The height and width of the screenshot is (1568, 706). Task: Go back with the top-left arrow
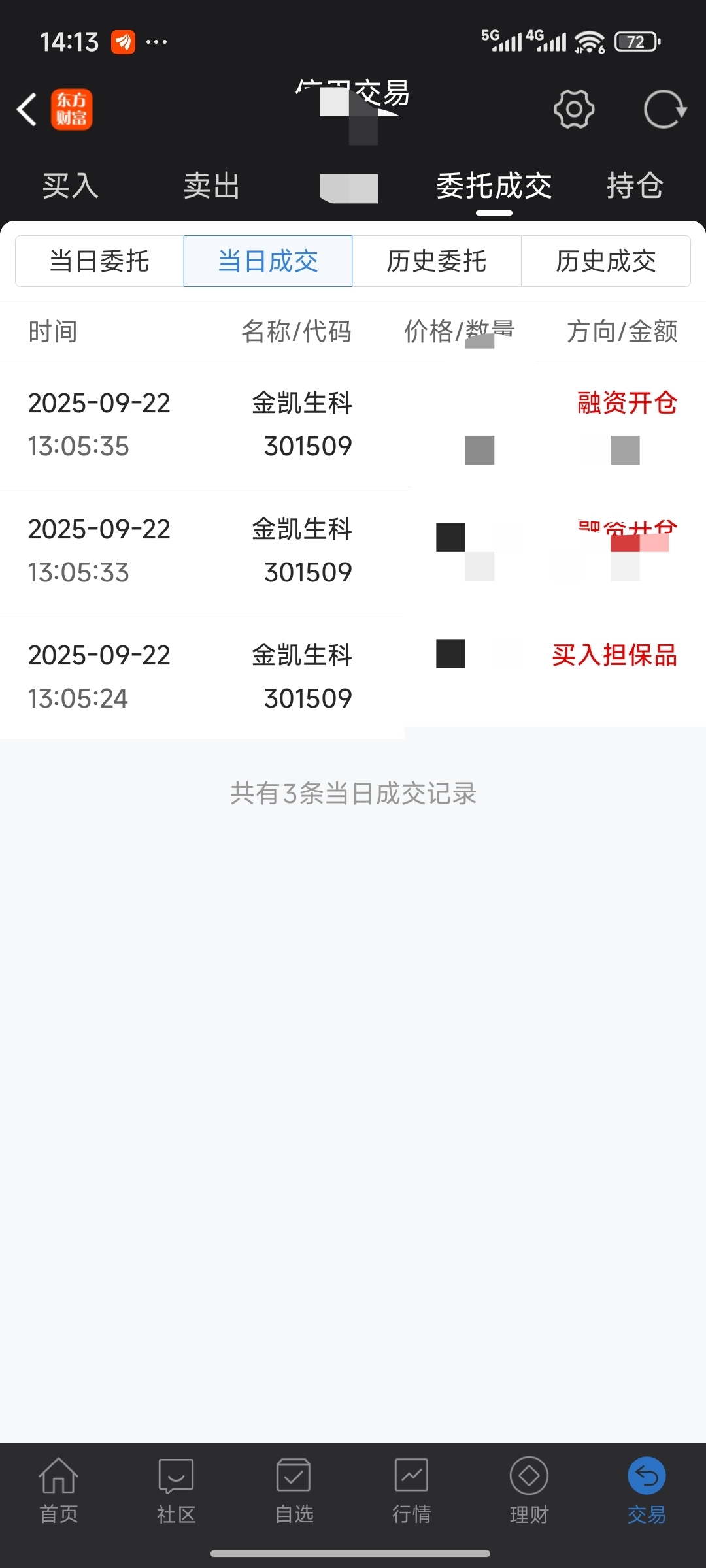[x=27, y=109]
